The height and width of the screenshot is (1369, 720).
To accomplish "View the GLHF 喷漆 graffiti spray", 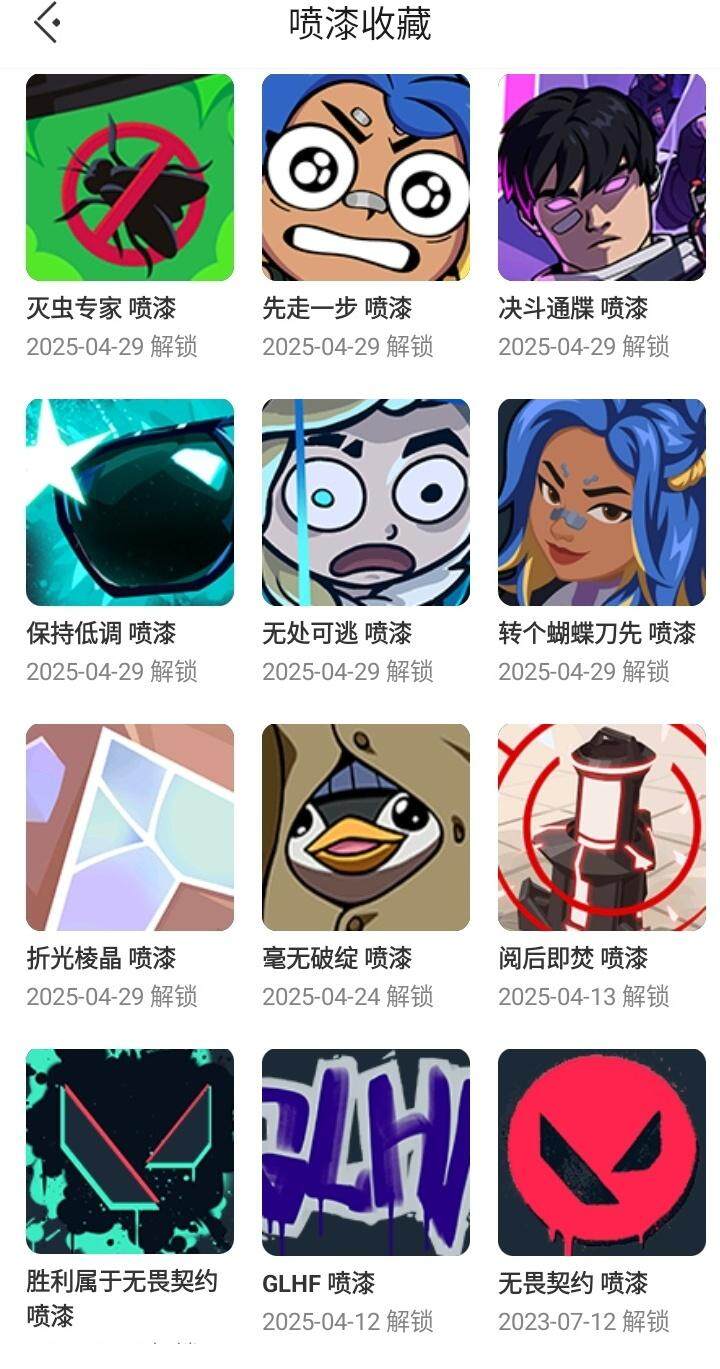I will click(366, 1152).
